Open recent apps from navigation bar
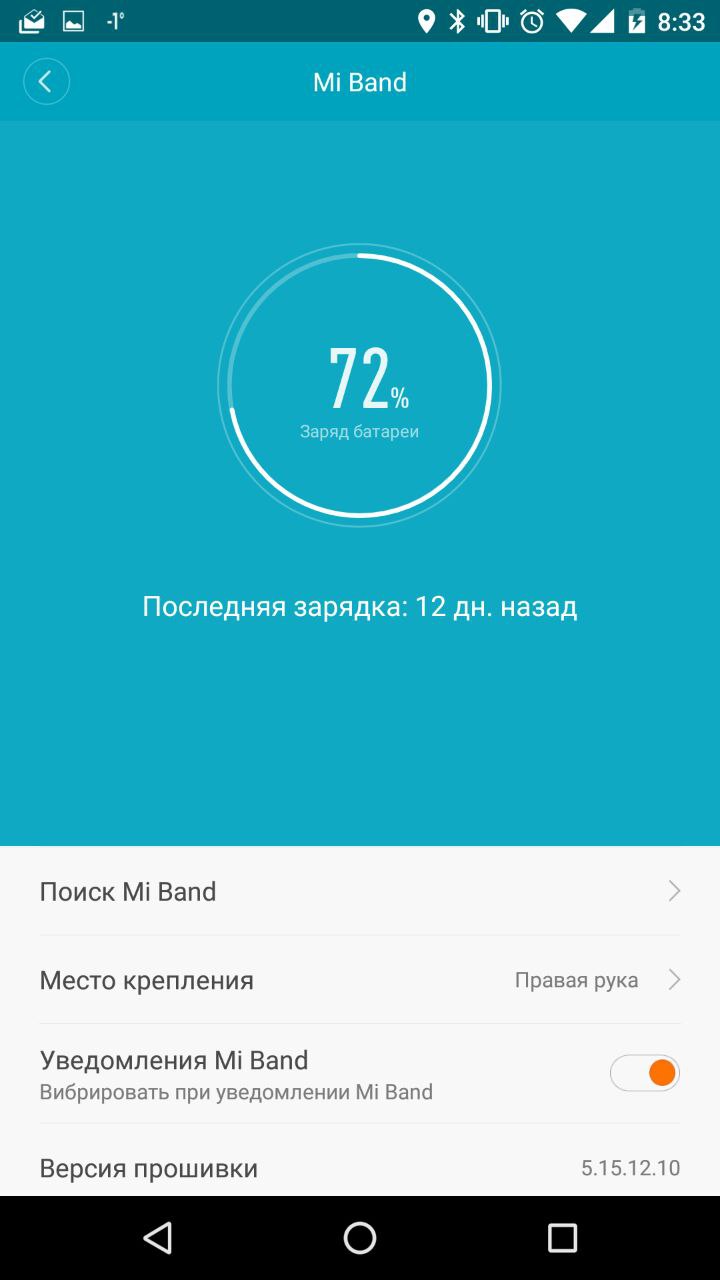Image resolution: width=720 pixels, height=1280 pixels. (562, 1238)
